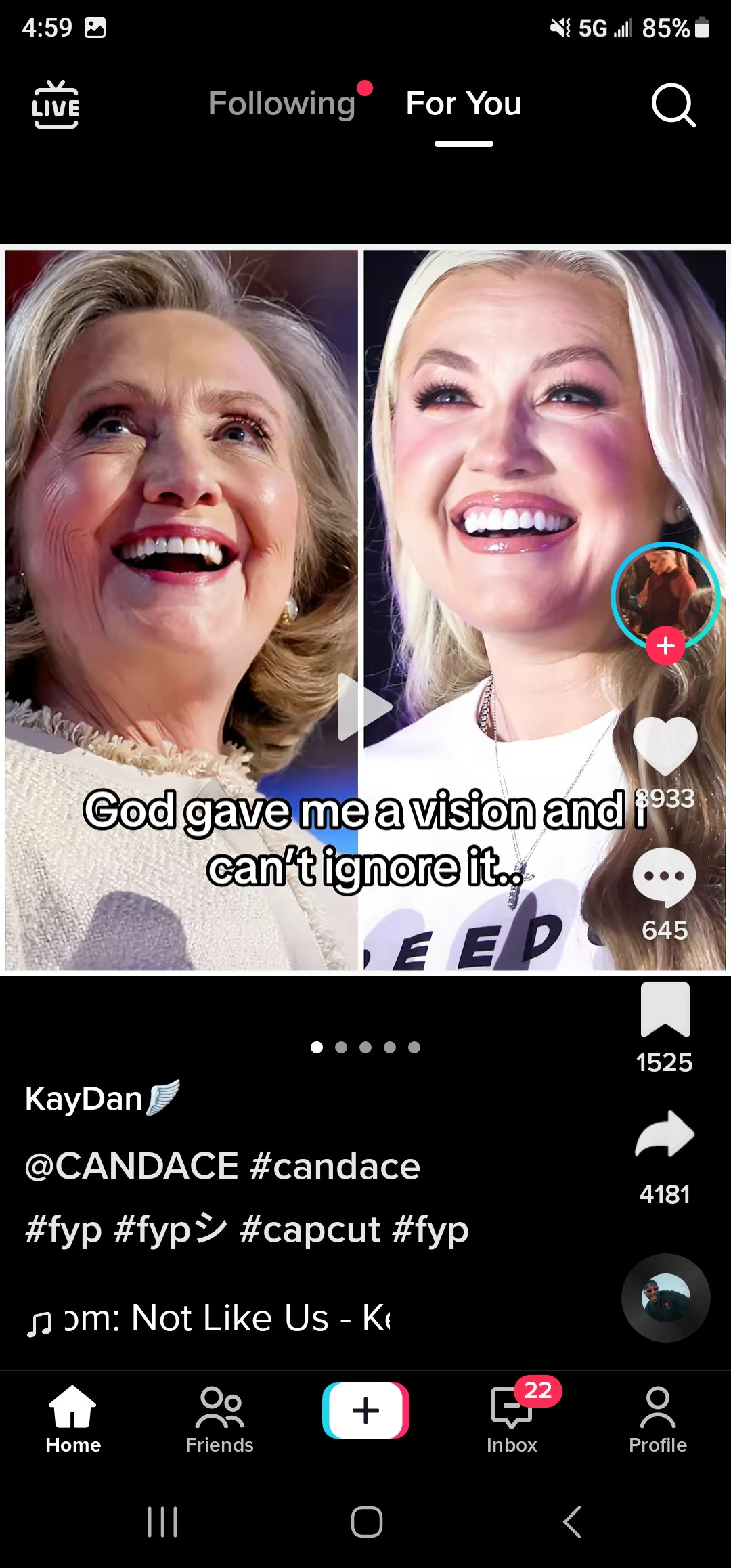The image size is (731, 1568).
Task: Open the LIVE streams icon
Action: pos(56,104)
